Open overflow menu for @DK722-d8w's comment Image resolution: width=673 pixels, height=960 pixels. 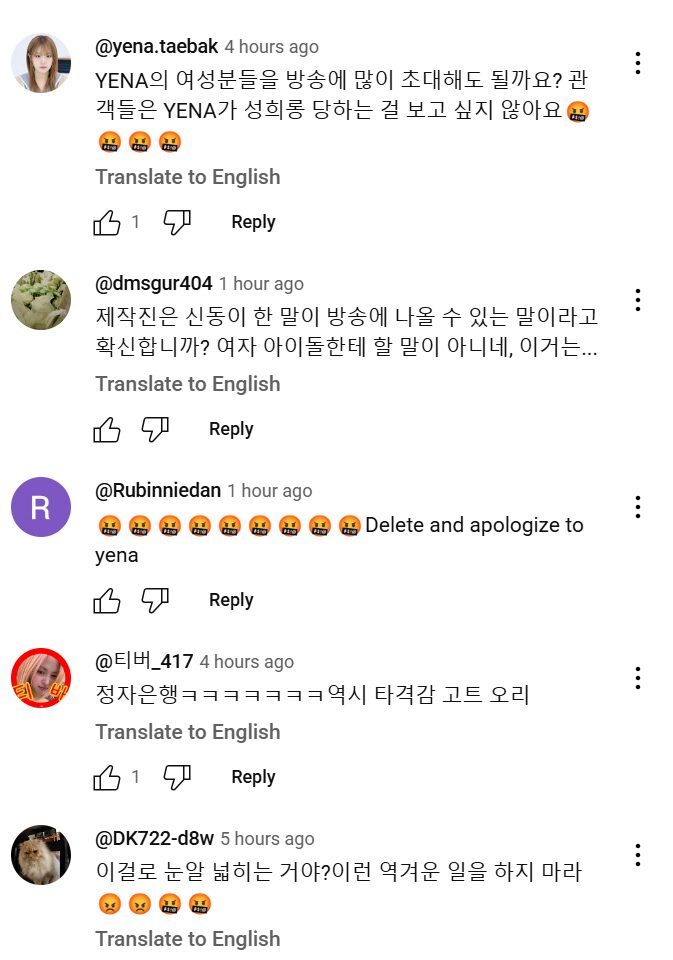coord(637,855)
